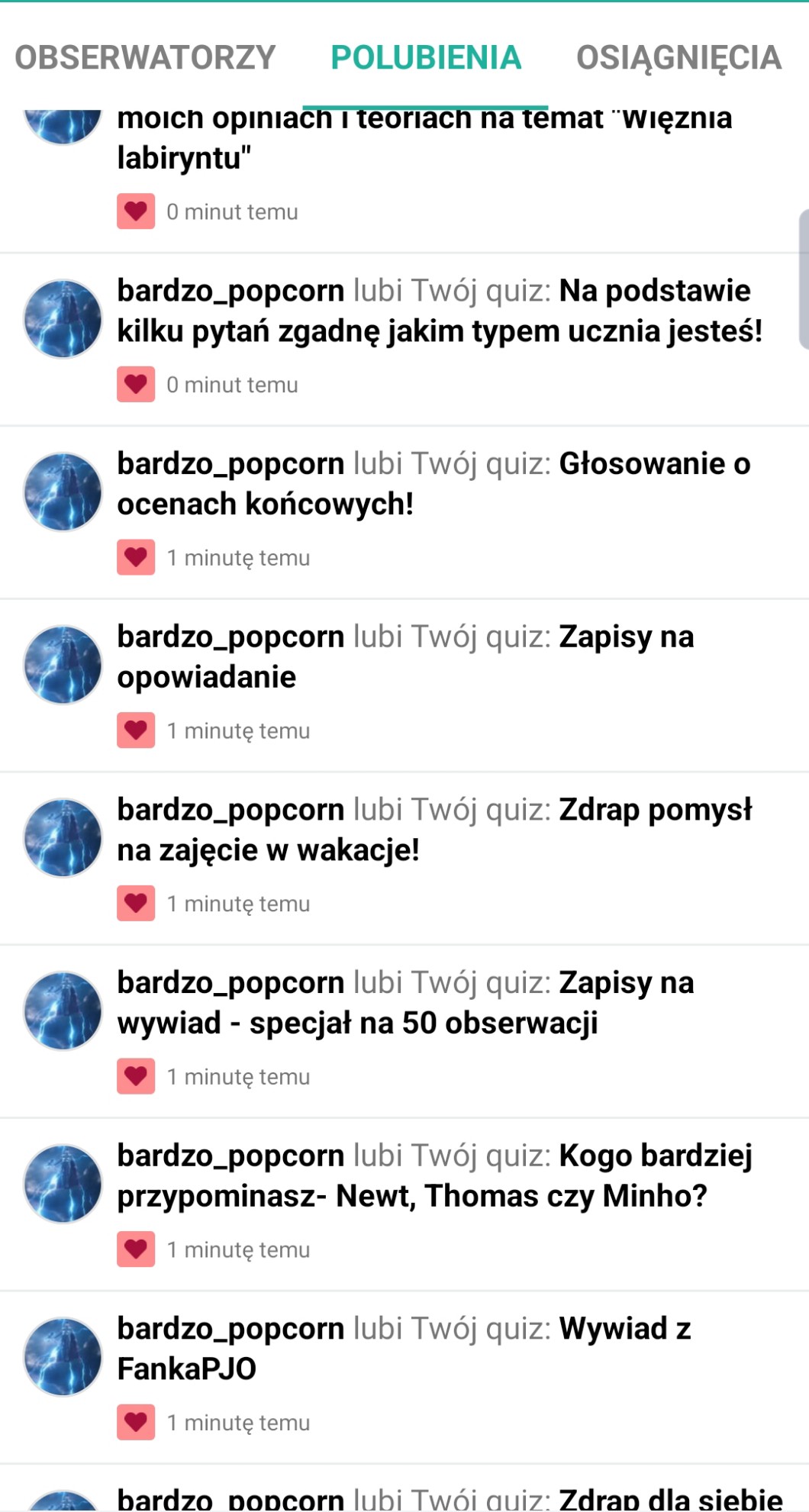809x1512 pixels.
Task: Select the Polubienia tab
Action: pyautogui.click(x=426, y=58)
